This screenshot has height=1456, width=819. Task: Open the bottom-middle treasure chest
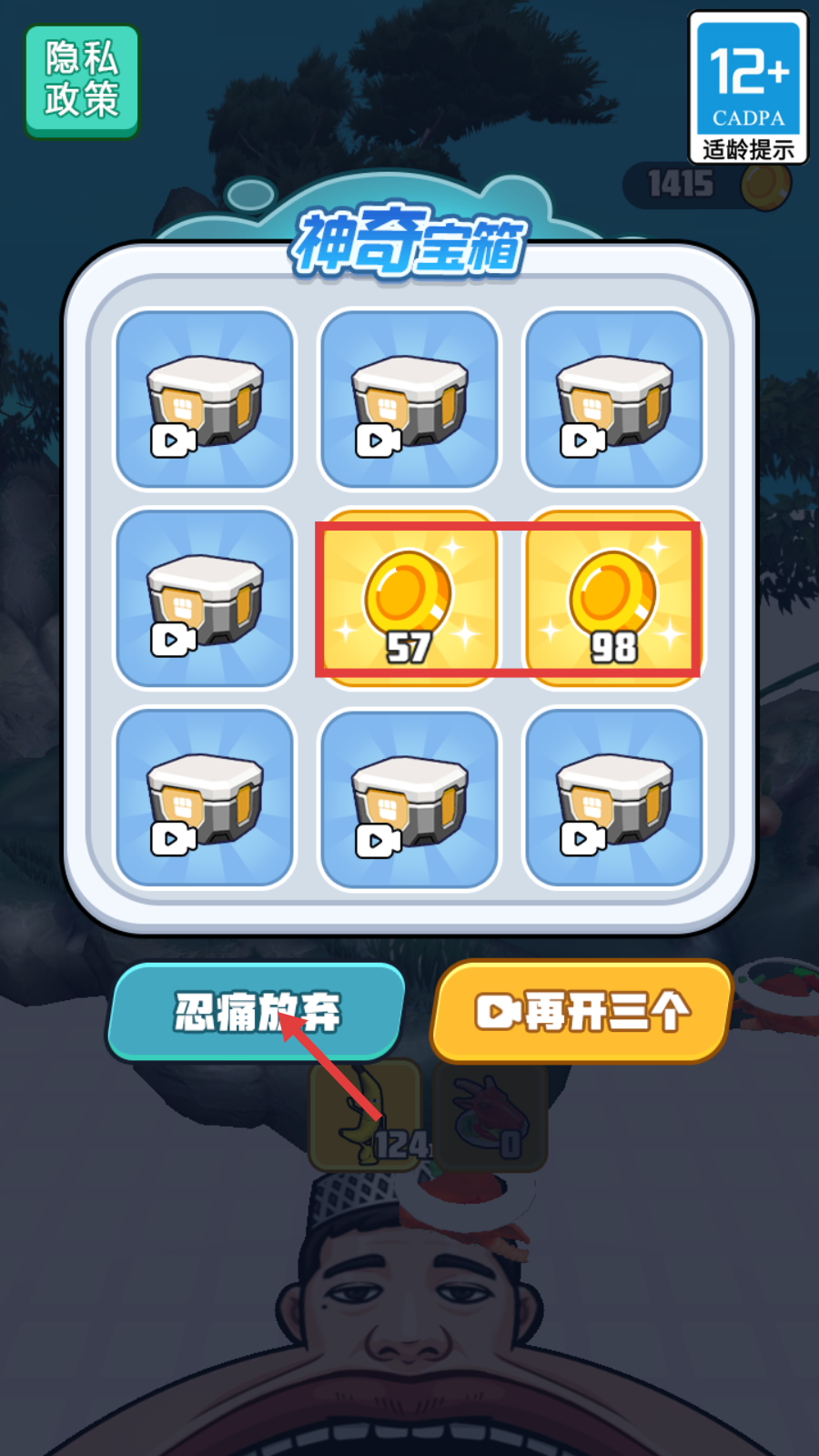click(409, 798)
